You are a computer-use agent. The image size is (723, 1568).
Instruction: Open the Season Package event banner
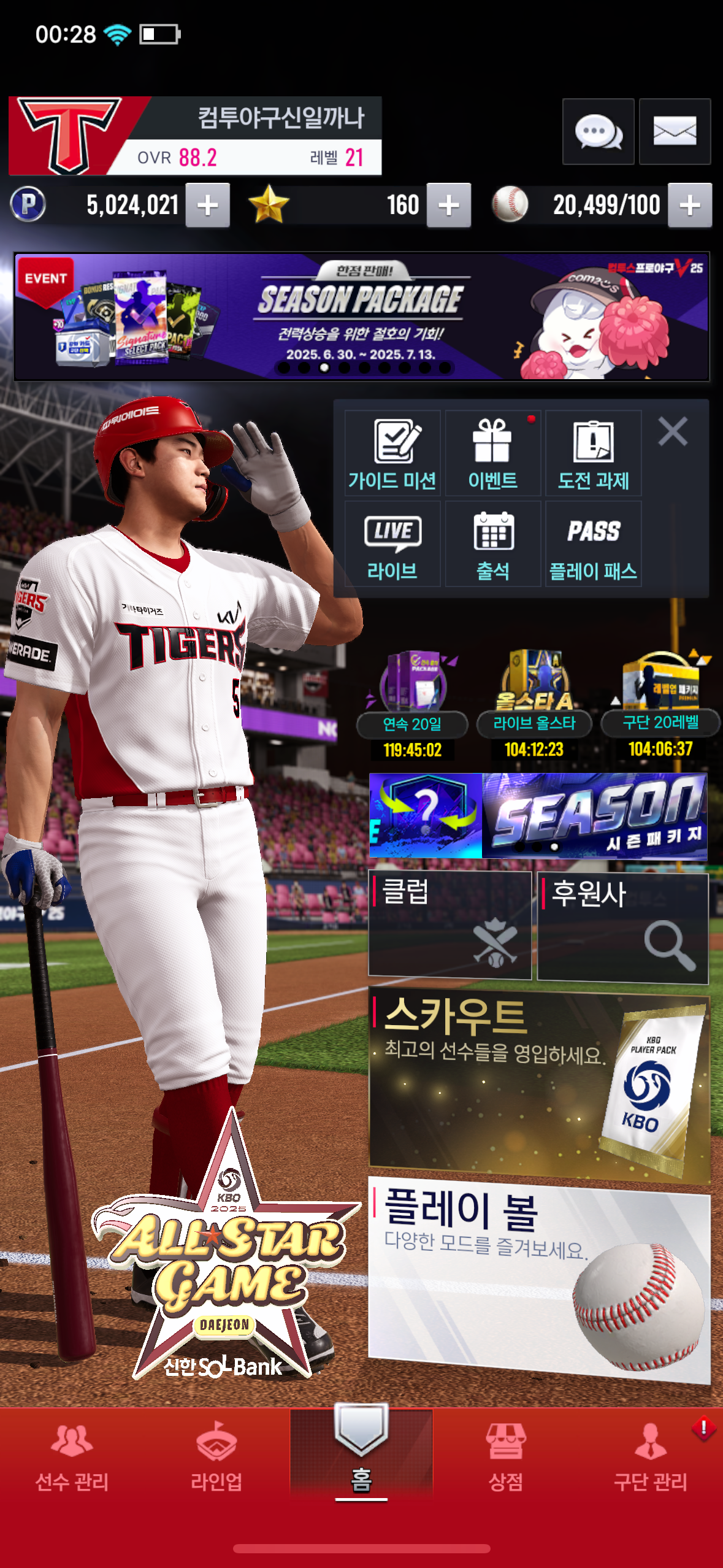(362, 316)
